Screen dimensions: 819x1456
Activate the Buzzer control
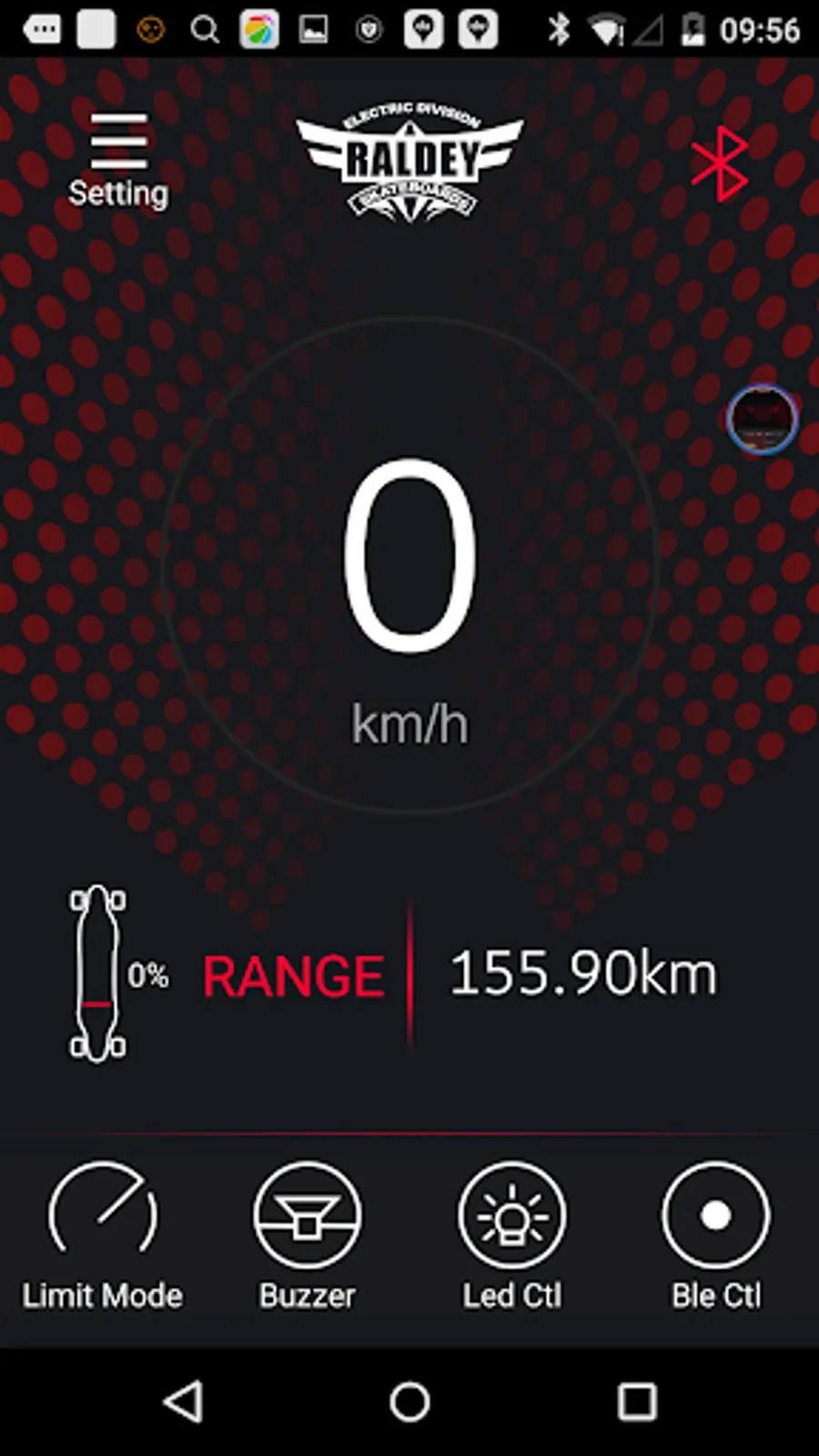(307, 1235)
